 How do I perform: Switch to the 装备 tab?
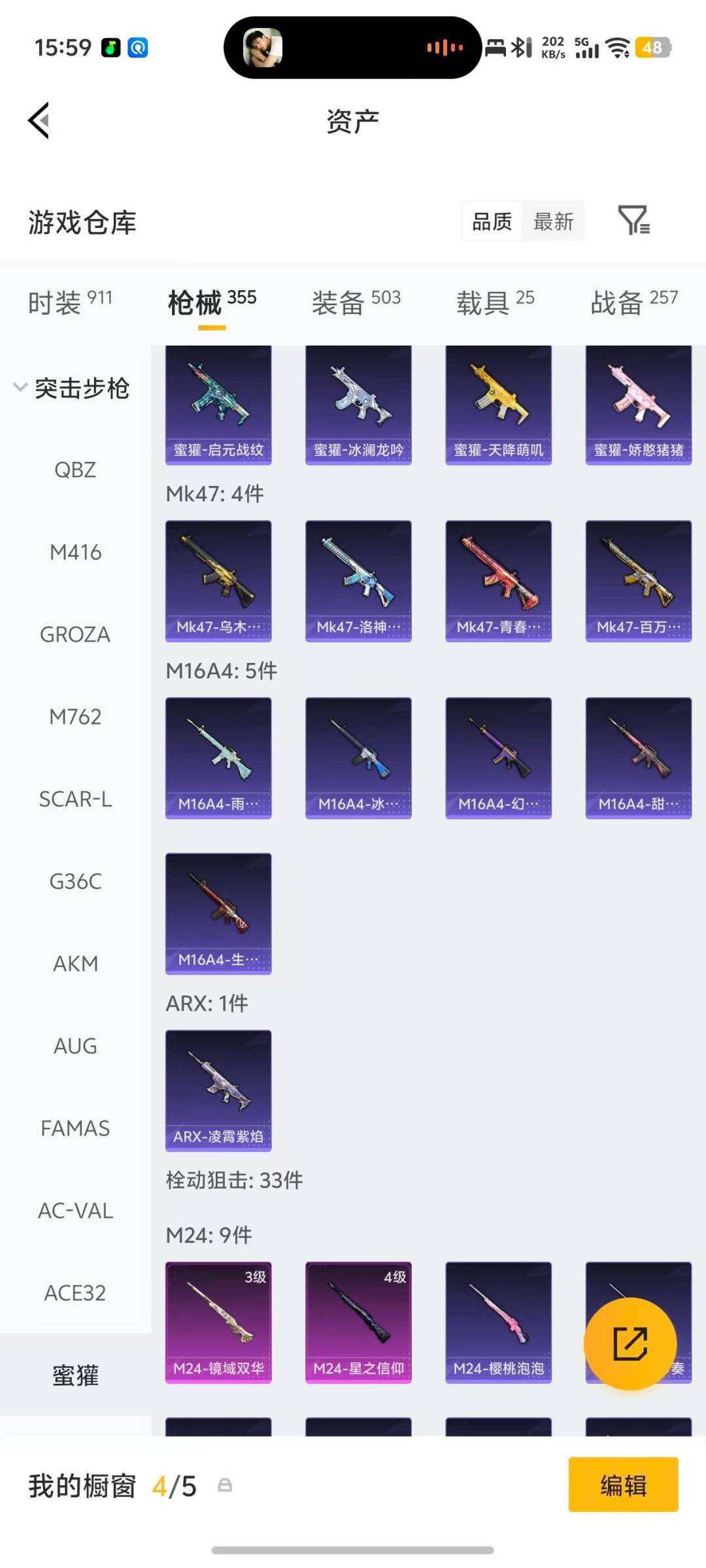tap(356, 302)
